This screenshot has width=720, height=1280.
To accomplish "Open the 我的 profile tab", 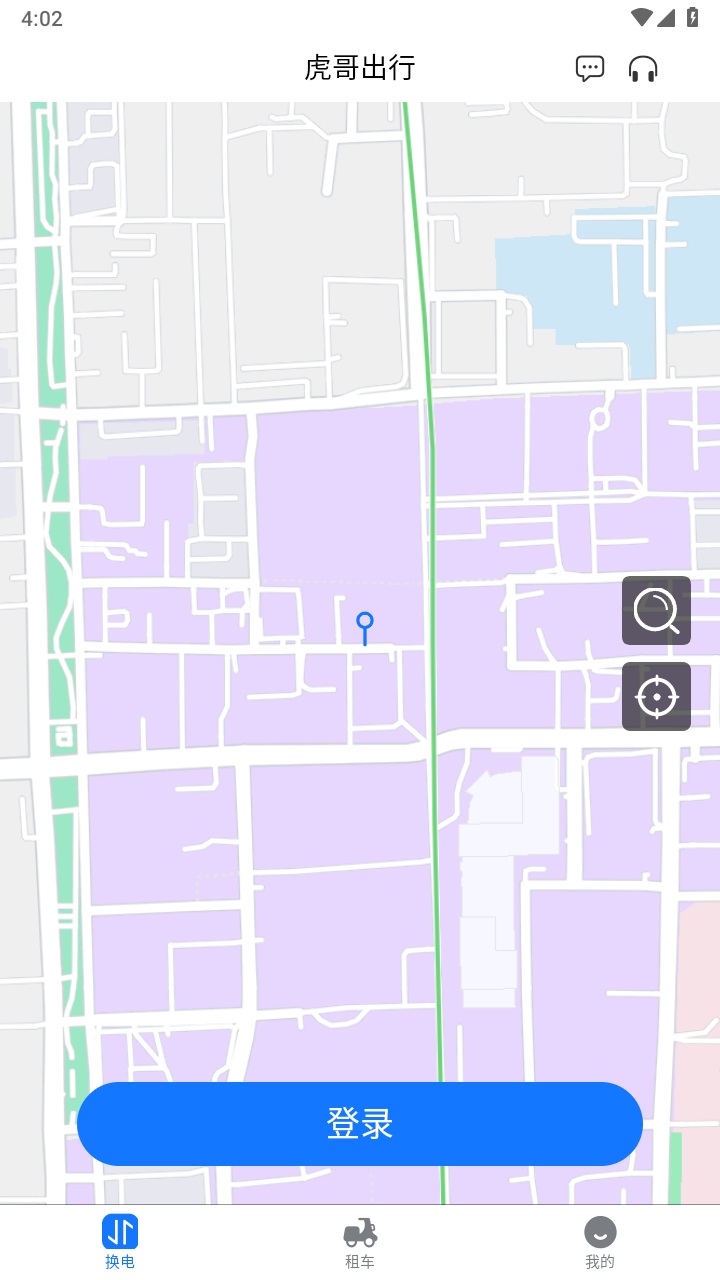I will [x=600, y=1241].
